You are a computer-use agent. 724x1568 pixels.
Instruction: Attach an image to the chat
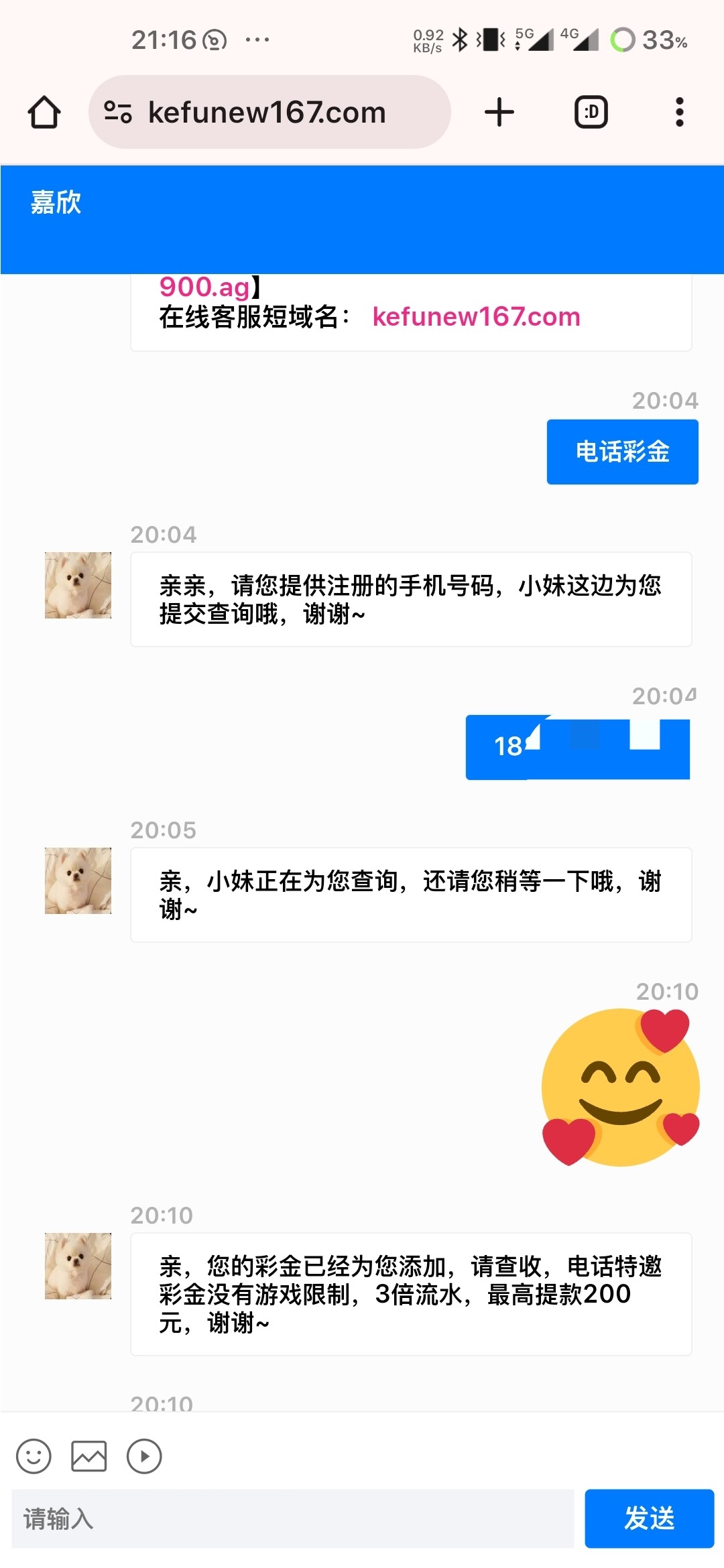tap(89, 1456)
